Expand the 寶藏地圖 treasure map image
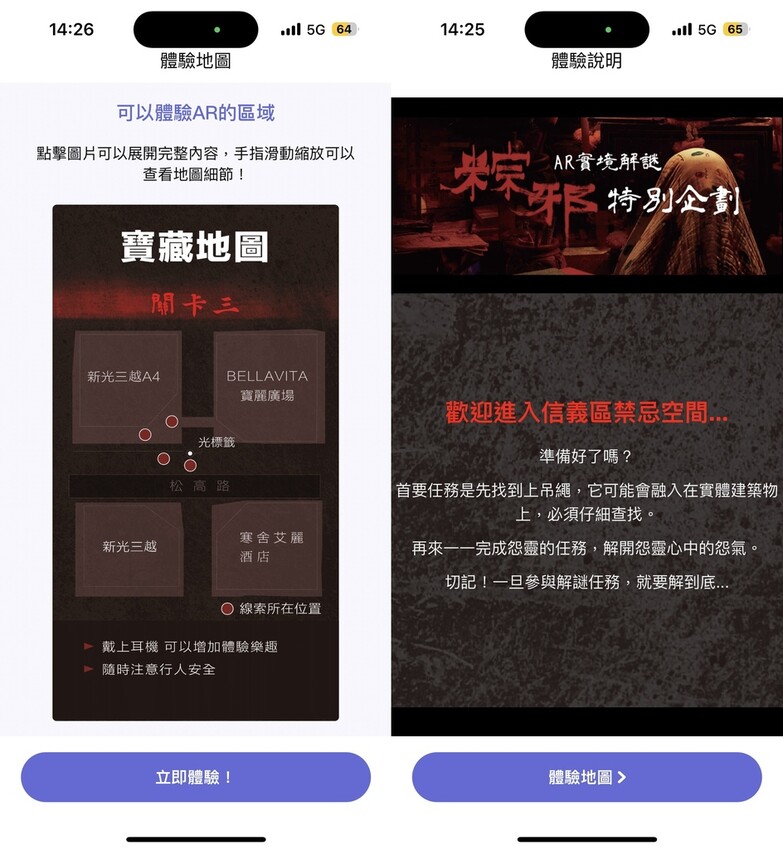The height and width of the screenshot is (850, 783). (x=195, y=462)
